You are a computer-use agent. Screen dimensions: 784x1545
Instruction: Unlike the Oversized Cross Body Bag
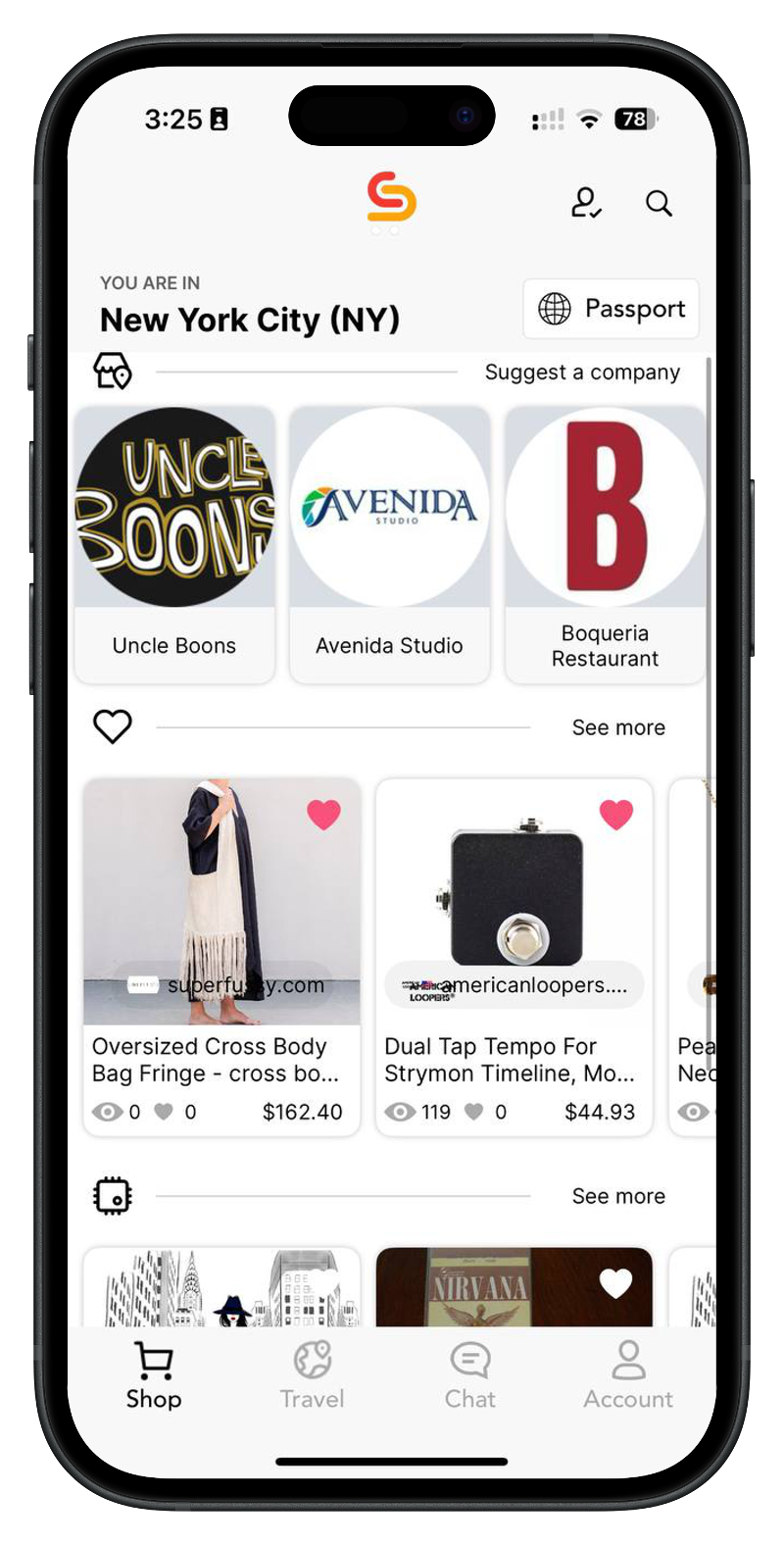324,814
